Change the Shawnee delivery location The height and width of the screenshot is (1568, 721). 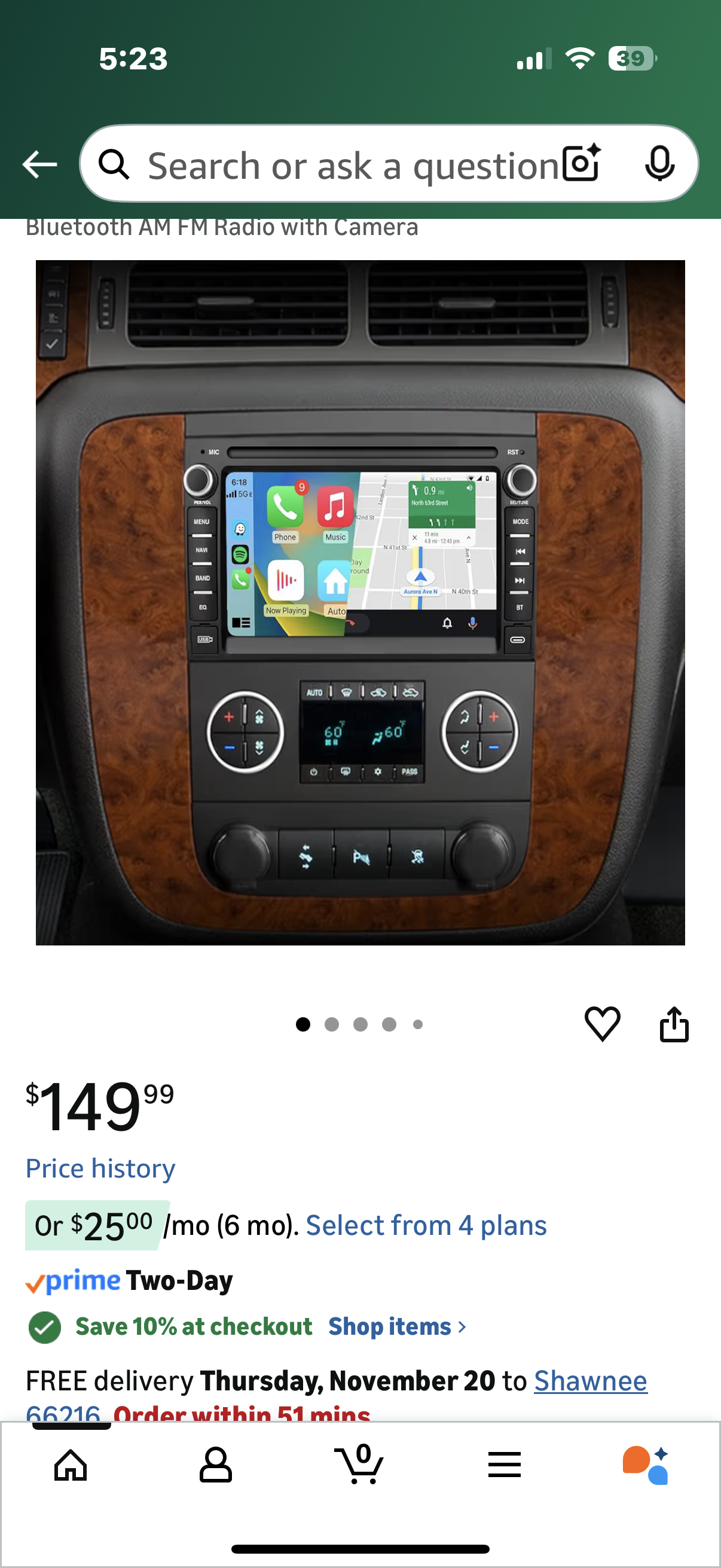pyautogui.click(x=589, y=1380)
